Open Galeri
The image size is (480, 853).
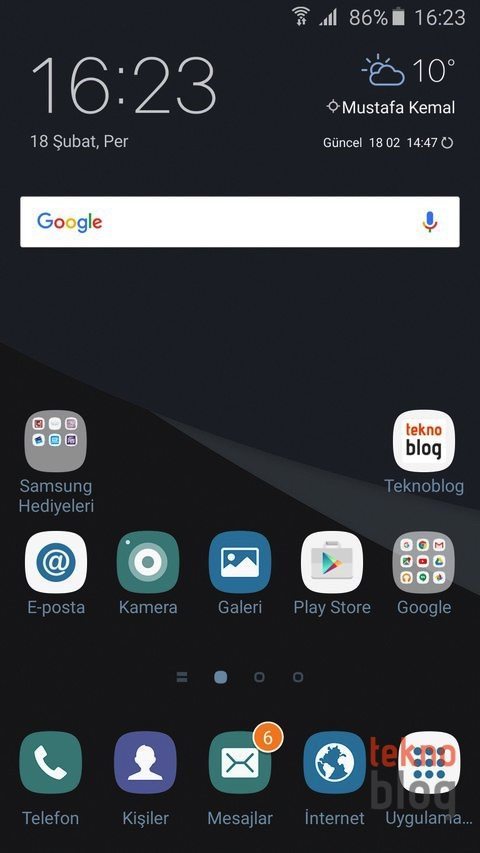click(240, 562)
